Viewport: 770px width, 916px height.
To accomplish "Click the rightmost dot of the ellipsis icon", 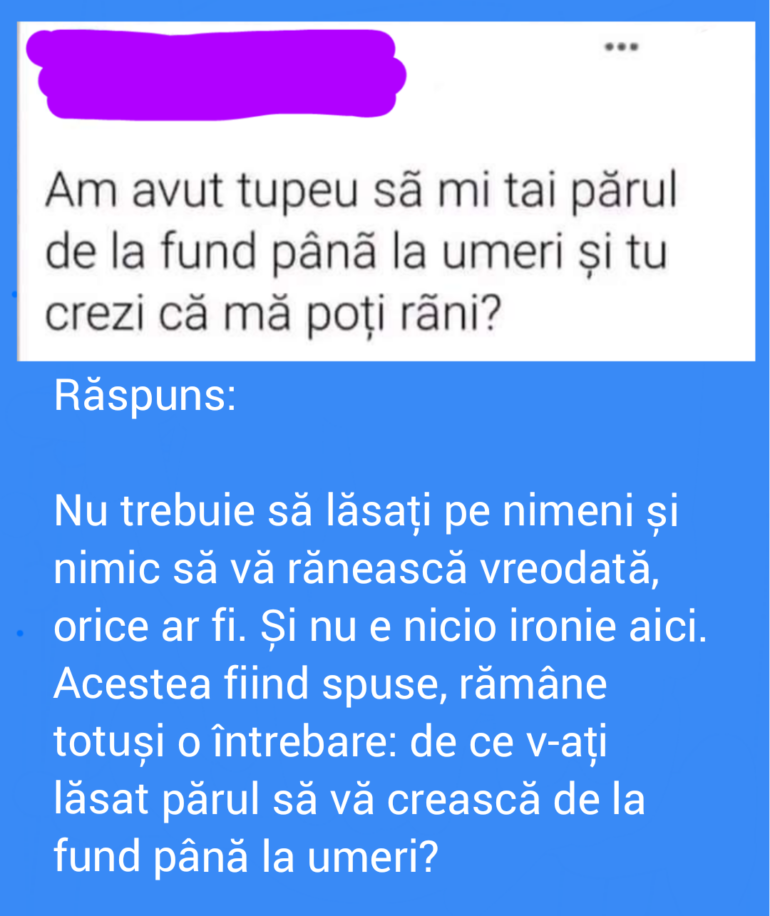I will (x=634, y=45).
